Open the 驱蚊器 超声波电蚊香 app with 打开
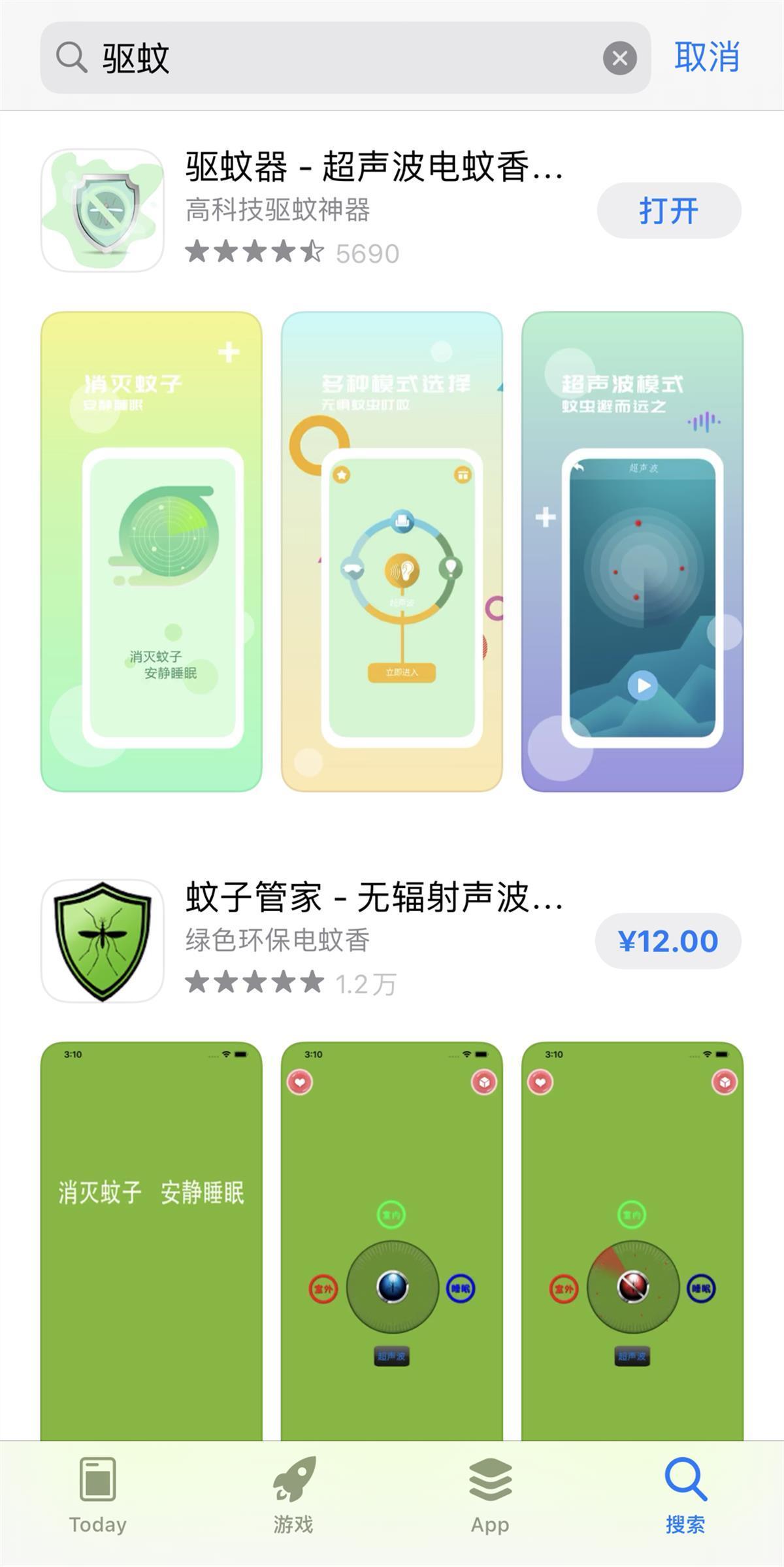Screen dimensions: 784x1567 coord(668,210)
